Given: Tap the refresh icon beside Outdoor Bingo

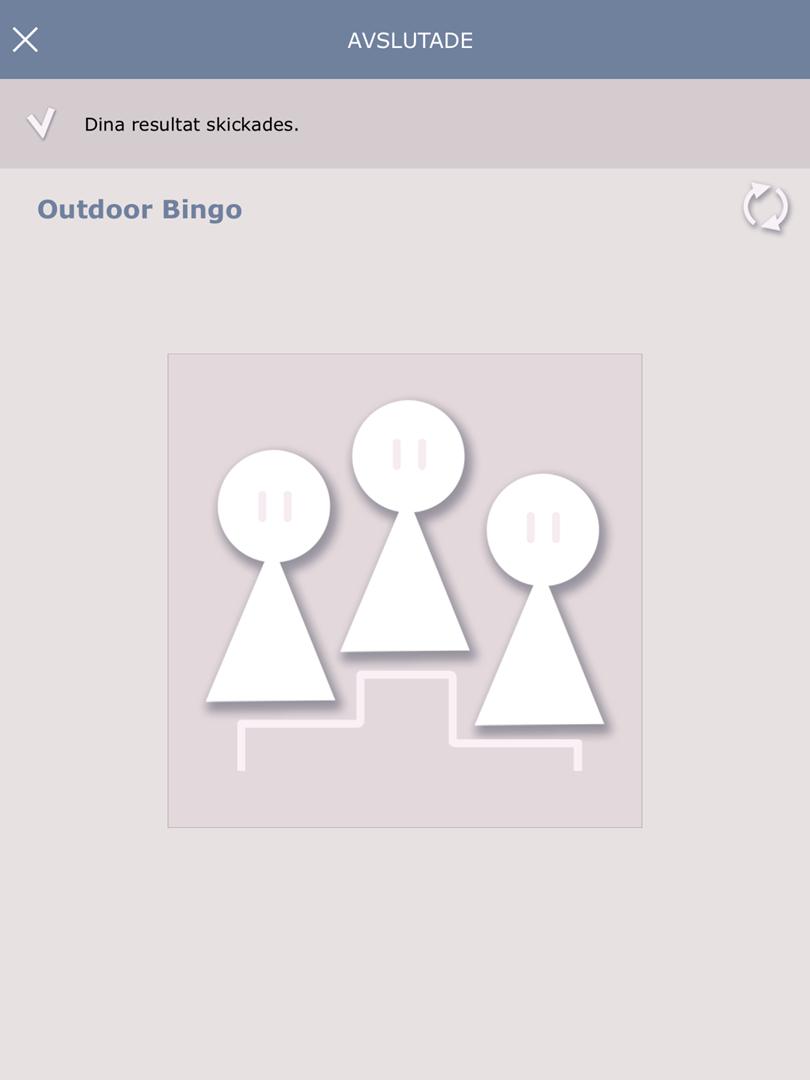Looking at the screenshot, I should click(765, 208).
